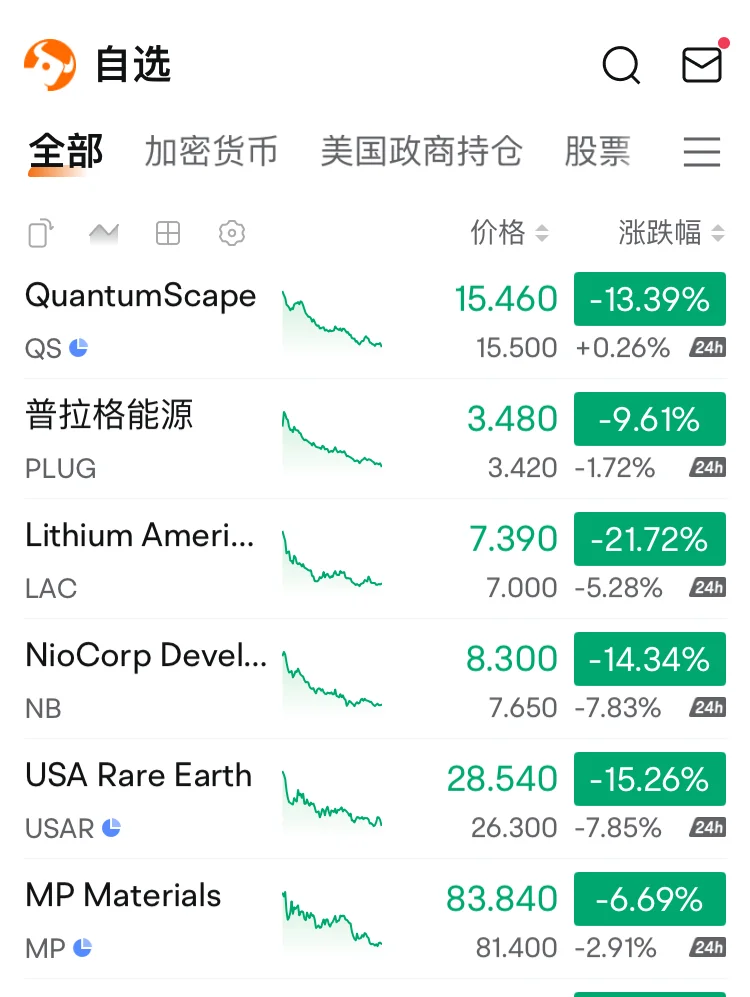
Task: Switch to the 加密货币 tab
Action: (211, 152)
